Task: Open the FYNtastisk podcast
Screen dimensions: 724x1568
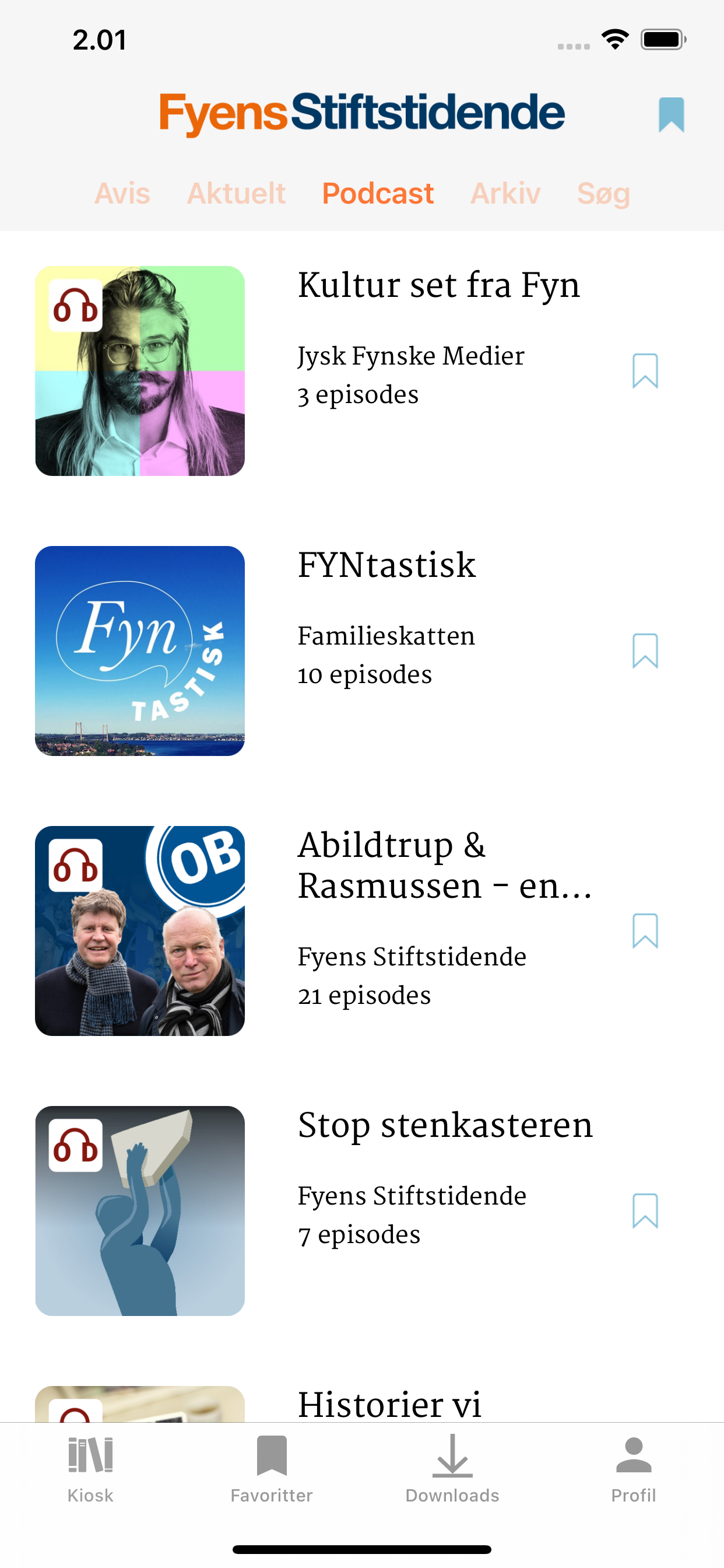Action: [386, 565]
